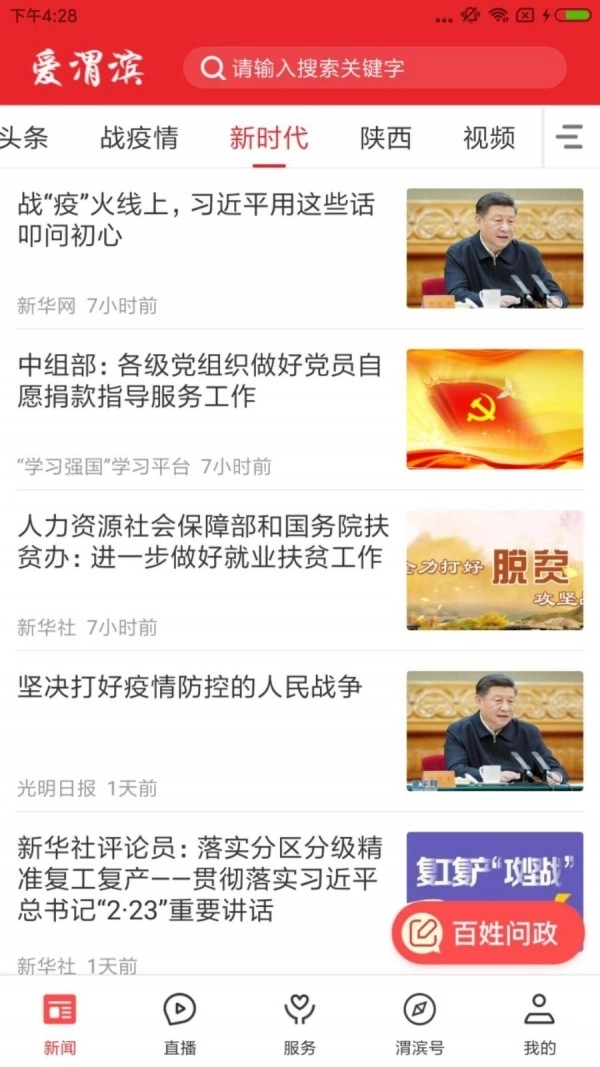The image size is (600, 1067).
Task: Open the 服务 bottom tab
Action: pos(300,1024)
